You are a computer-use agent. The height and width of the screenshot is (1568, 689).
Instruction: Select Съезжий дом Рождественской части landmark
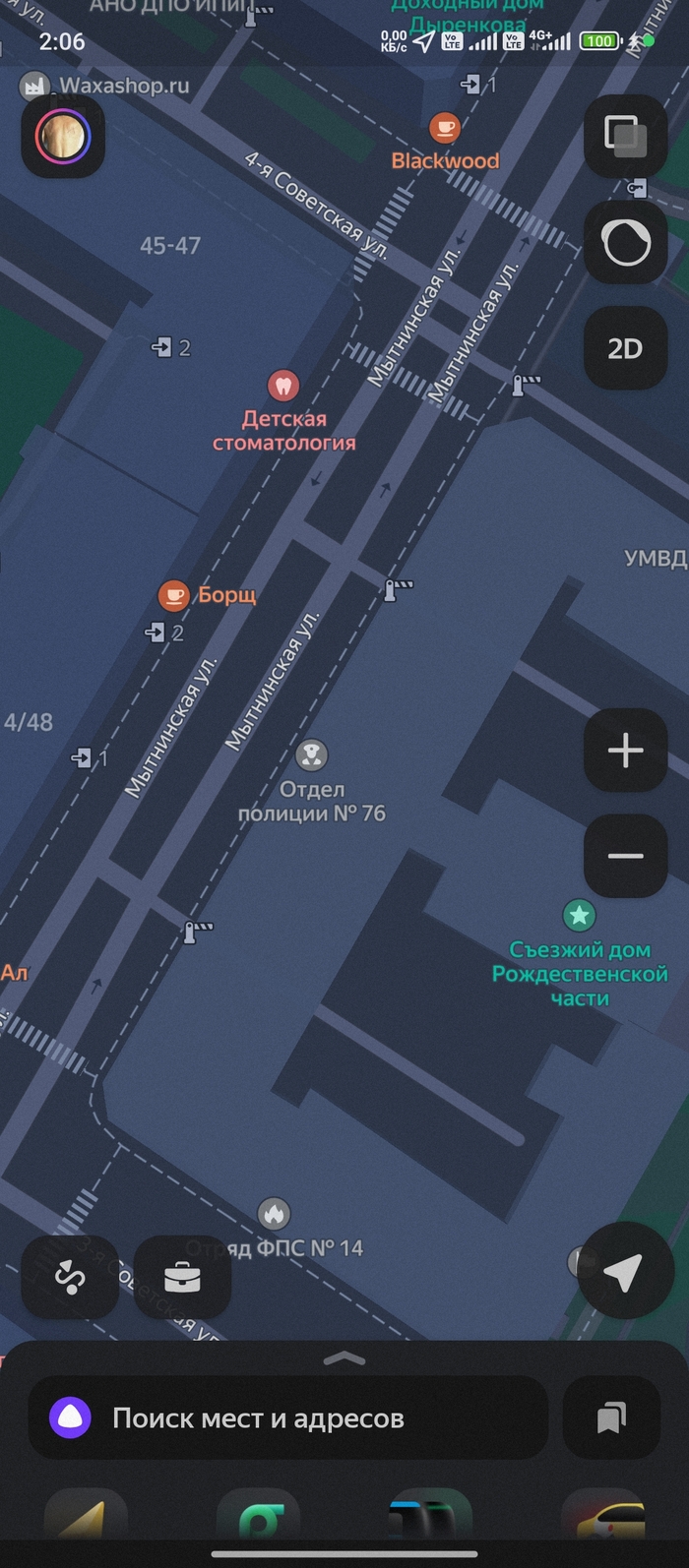click(579, 916)
